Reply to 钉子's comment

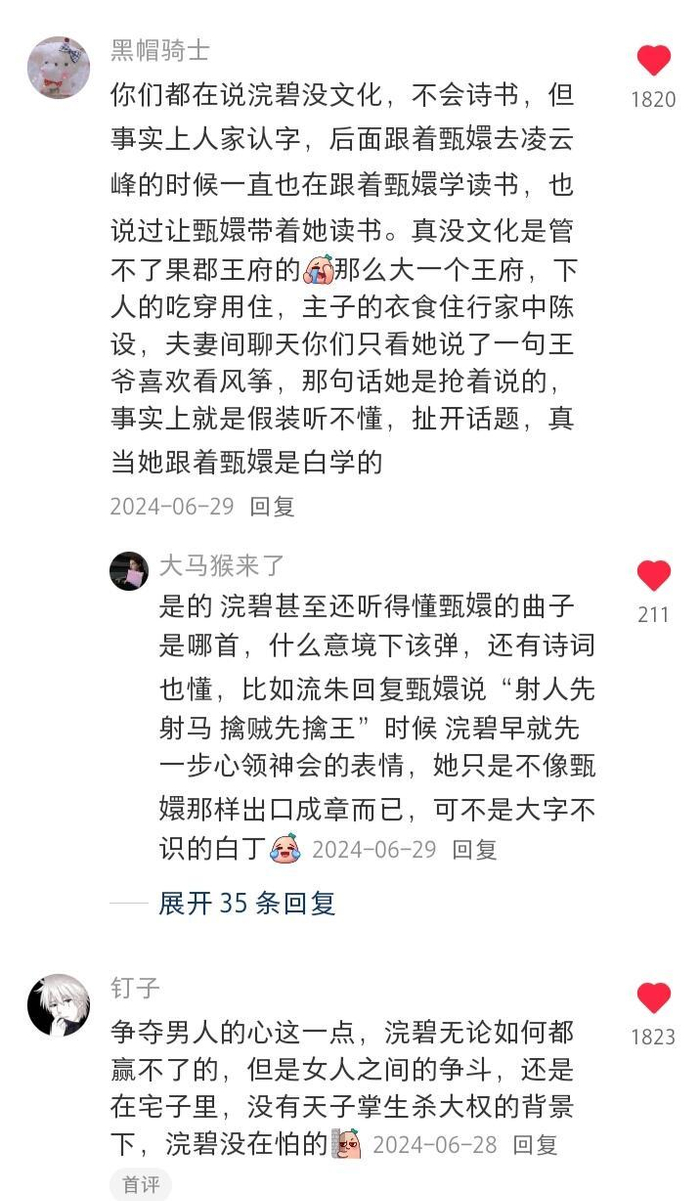tap(535, 1144)
